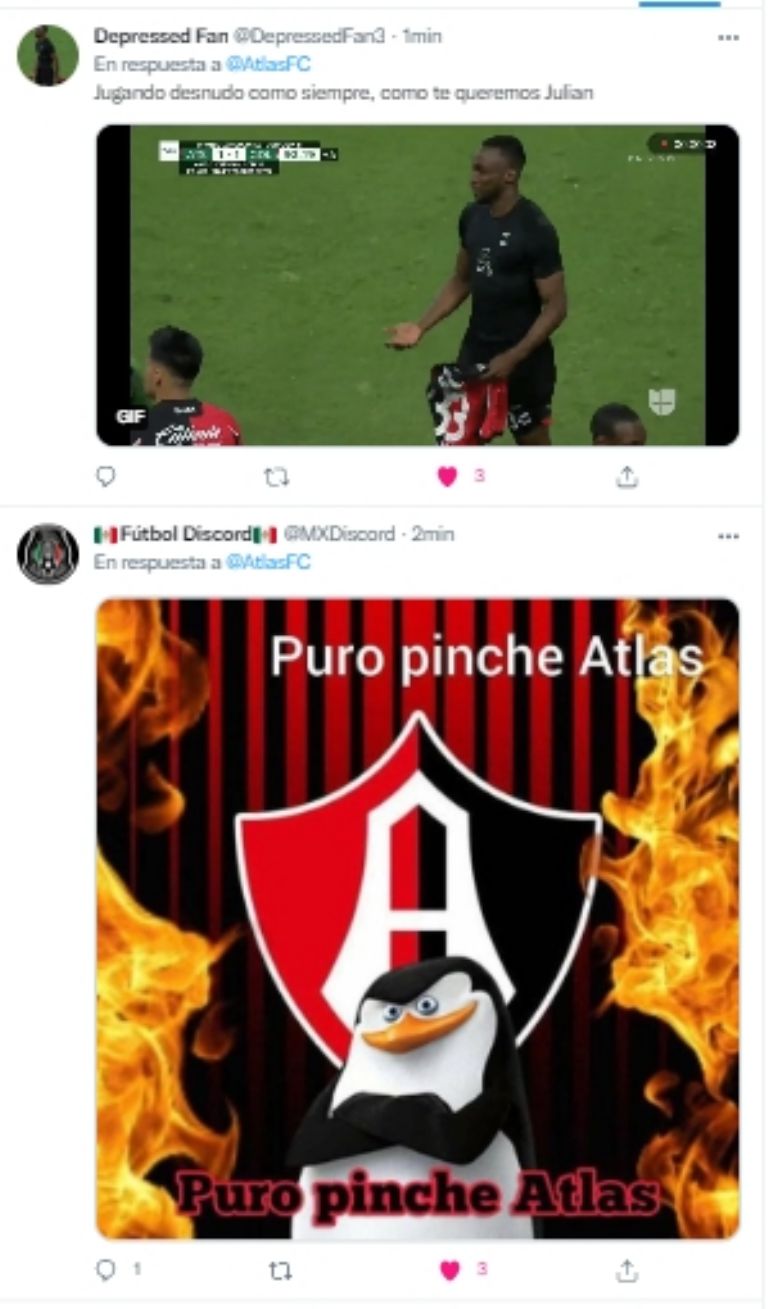Reply to Fútbol Discord's tweet
Viewport: 768px width, 1309px height.
tap(106, 1270)
